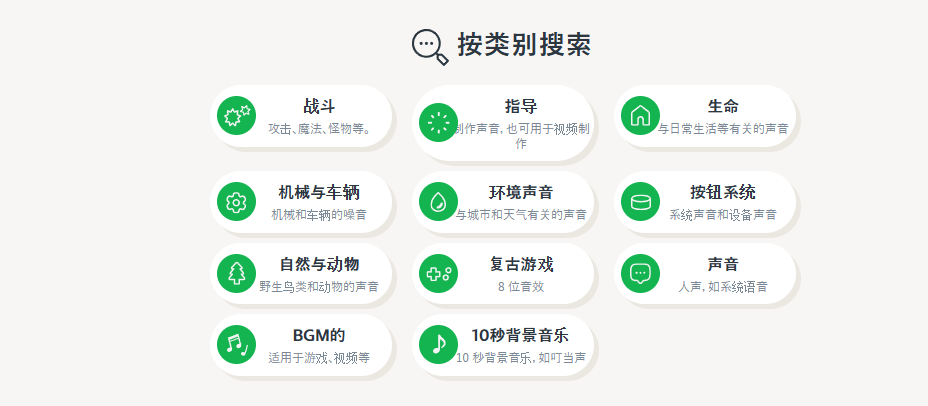
Task: Tap the BGM的 music category
Action: (302, 345)
